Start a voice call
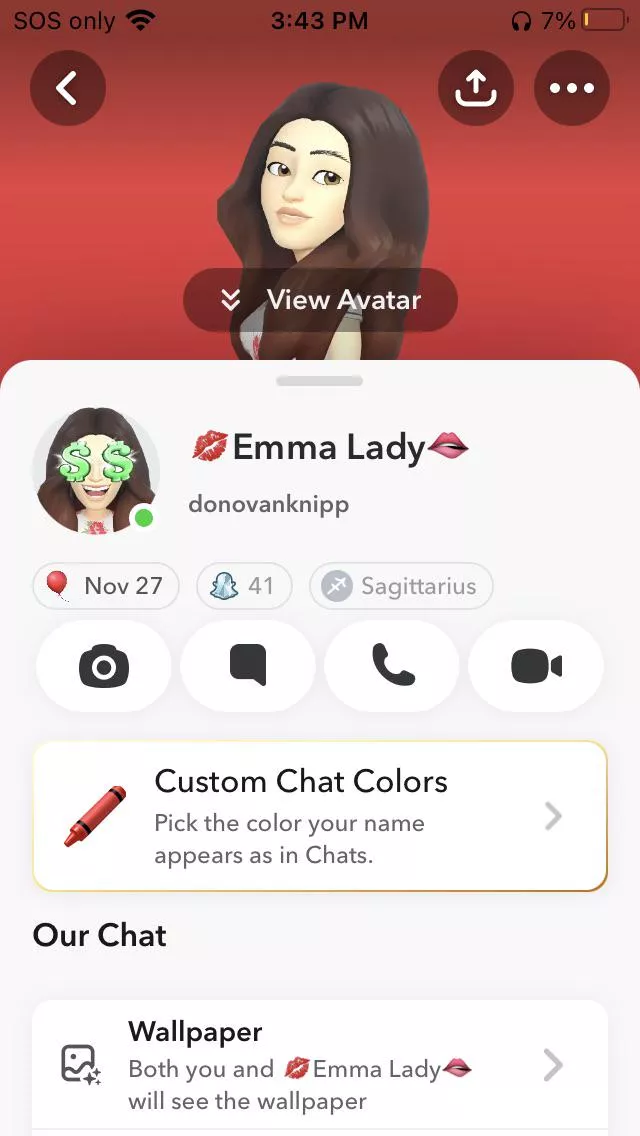The height and width of the screenshot is (1136, 640). [392, 665]
